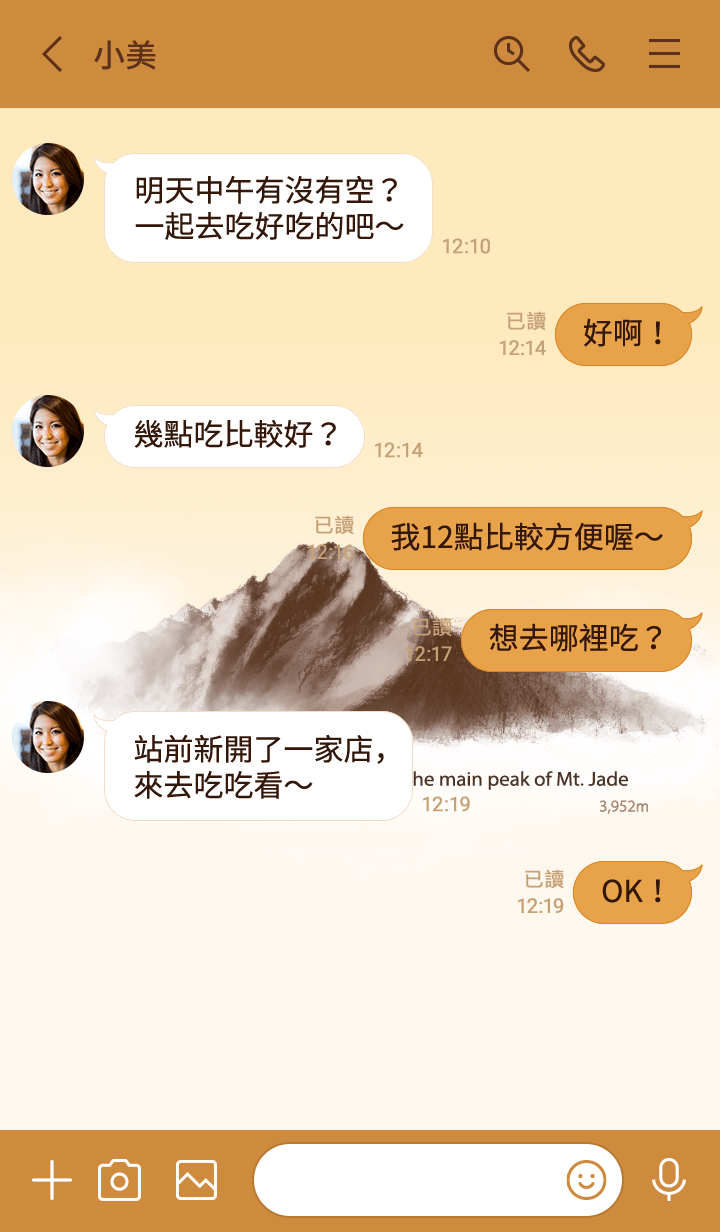Viewport: 720px width, 1232px height.
Task: Launch the camera to take a photo
Action: pyautogui.click(x=119, y=1181)
